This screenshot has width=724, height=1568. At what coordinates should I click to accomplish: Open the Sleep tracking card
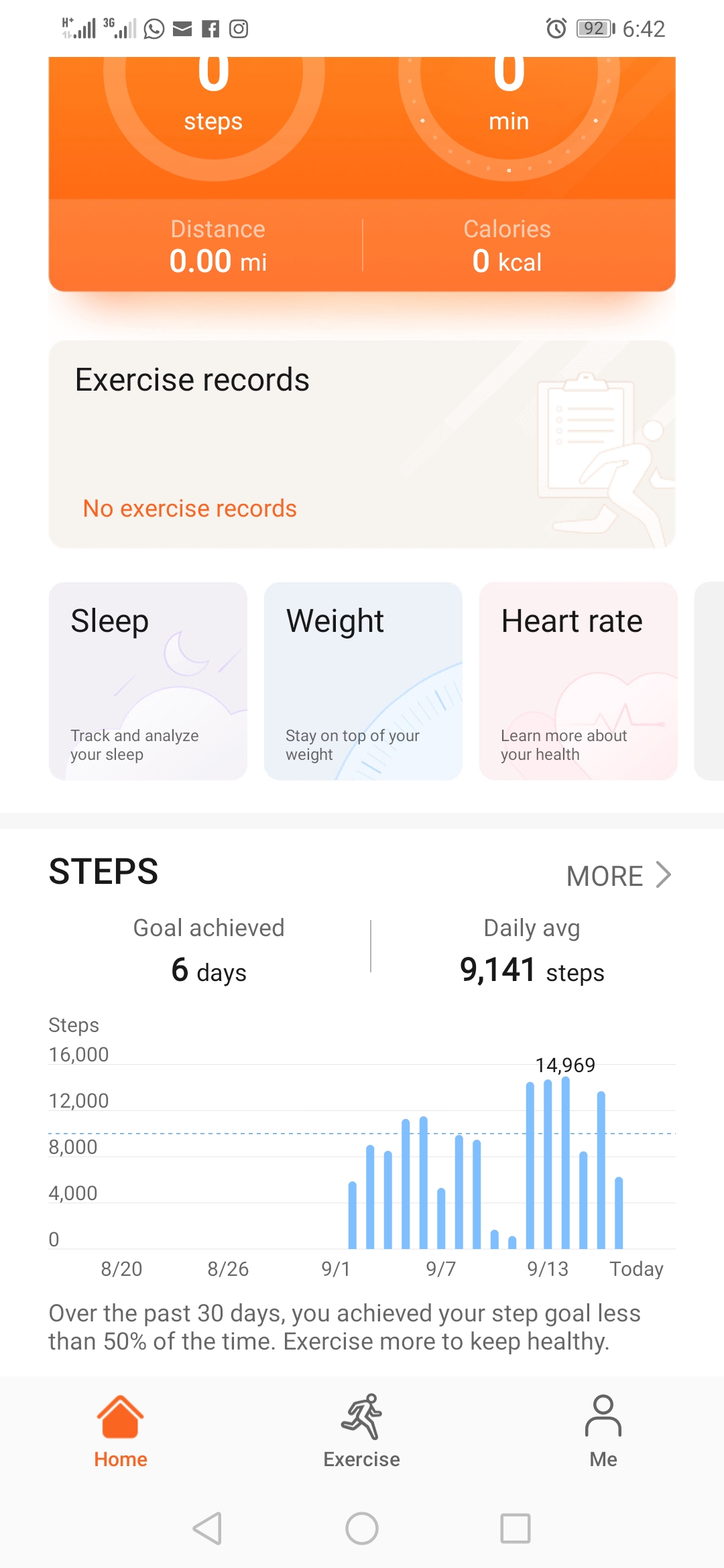click(x=148, y=681)
